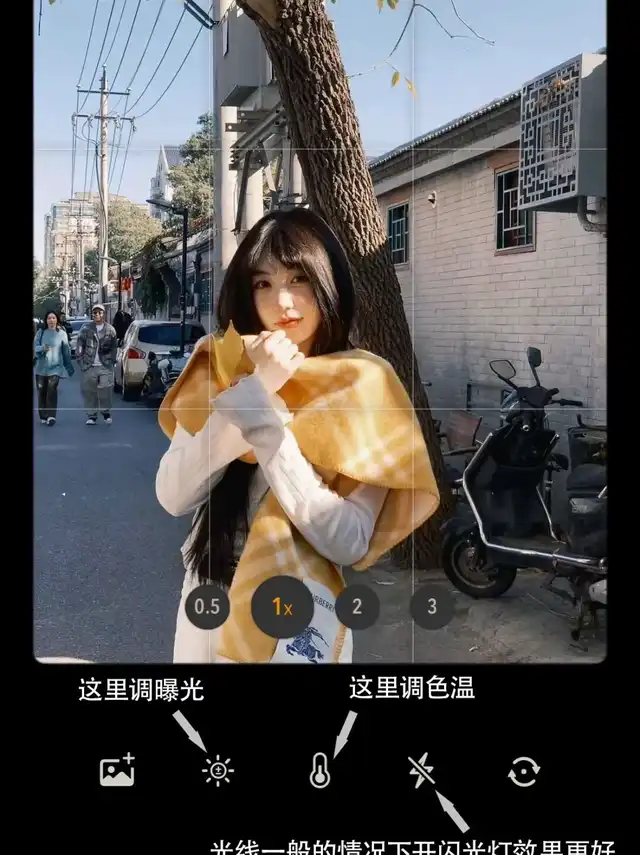640x855 pixels.
Task: Flip between front and rear camera
Action: pyautogui.click(x=523, y=771)
